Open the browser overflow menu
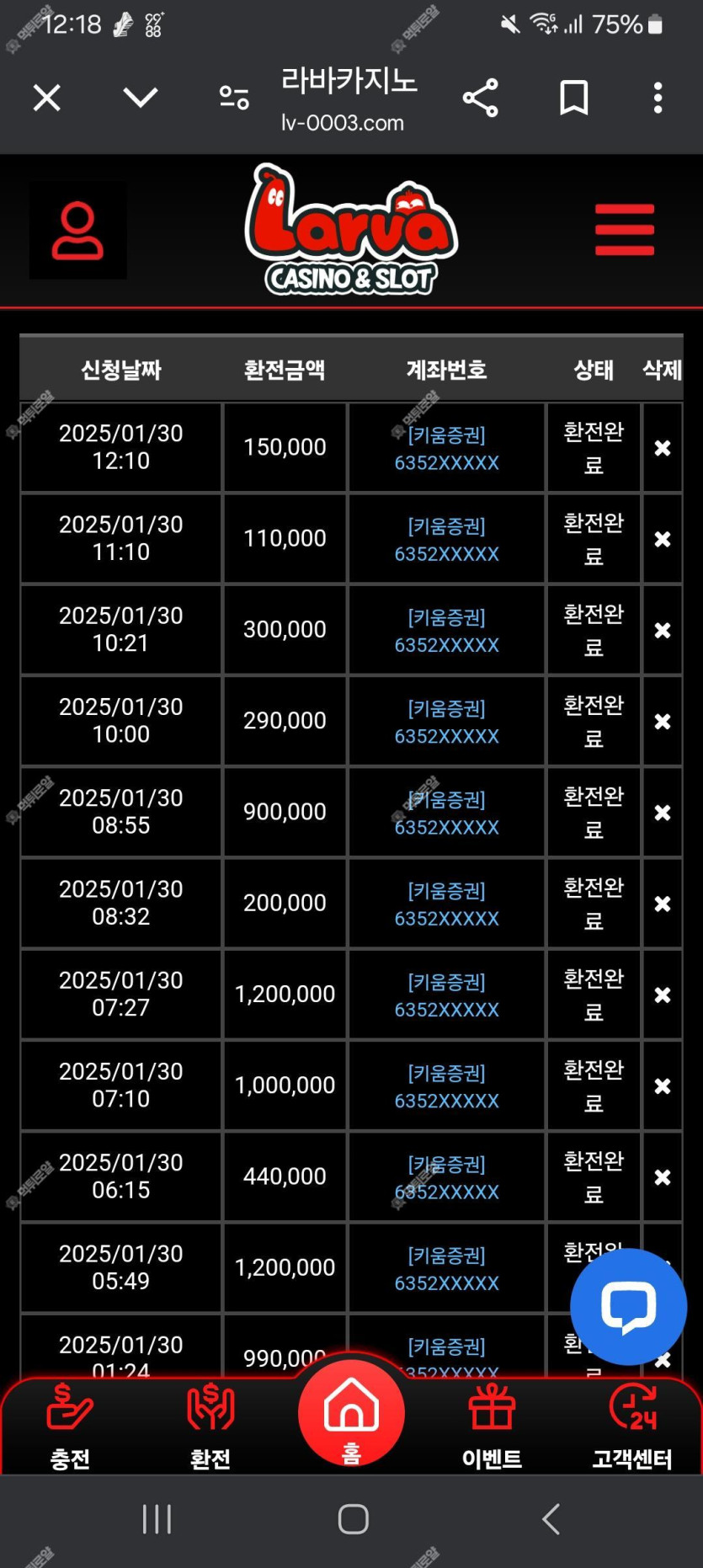This screenshot has height=1568, width=703. tap(658, 98)
